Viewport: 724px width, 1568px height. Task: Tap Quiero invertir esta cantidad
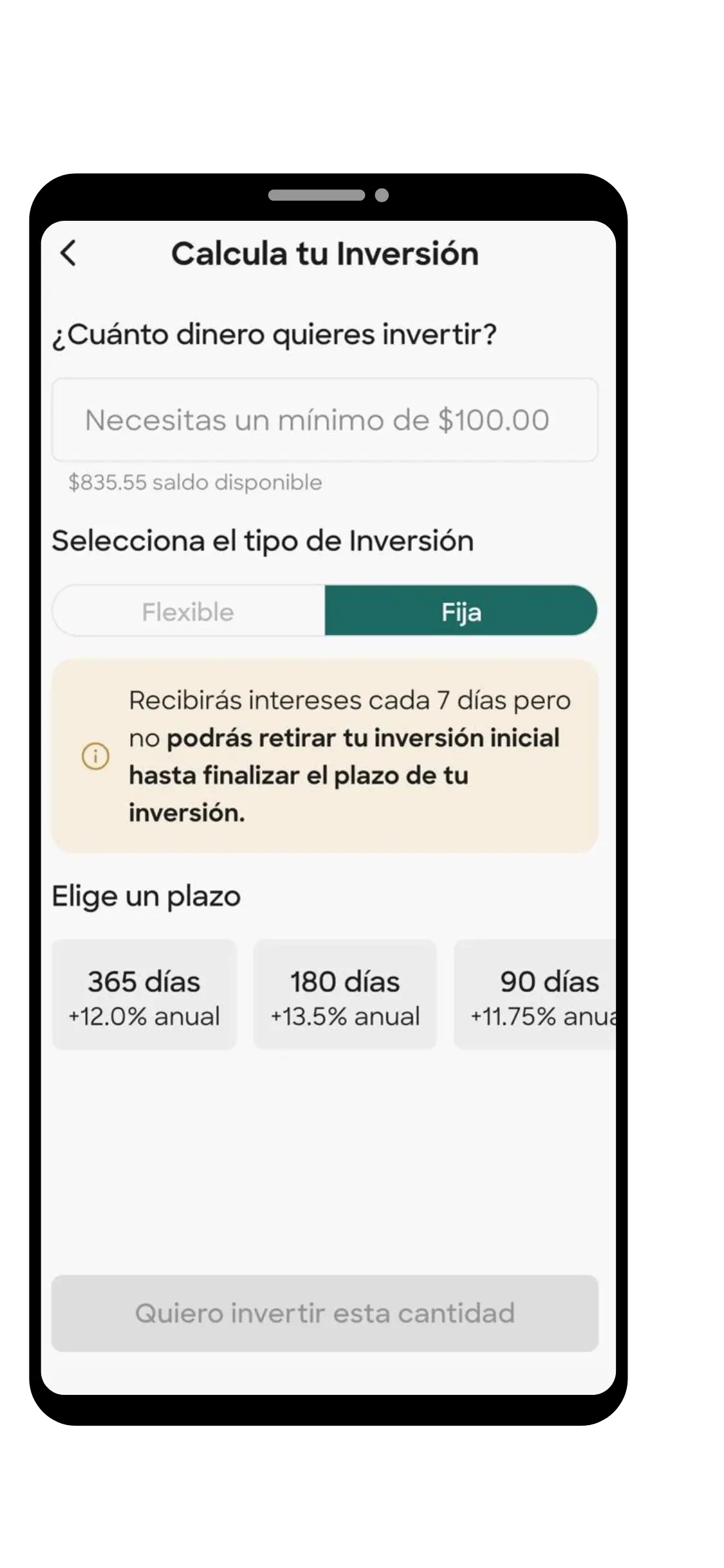[x=324, y=1314]
